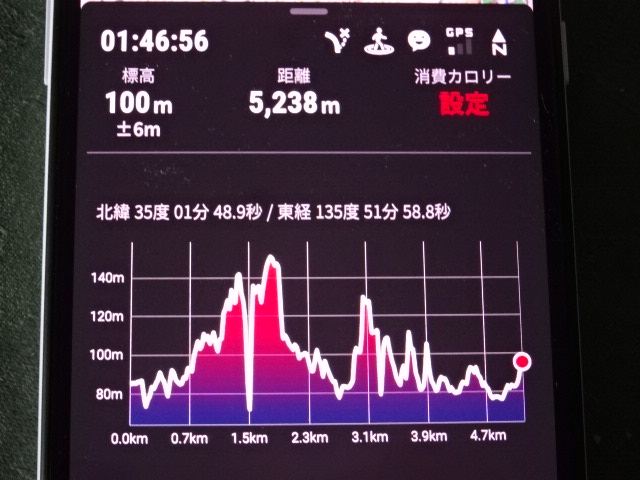640x480 pixels.
Task: Tap the walking person location icon
Action: (378, 41)
